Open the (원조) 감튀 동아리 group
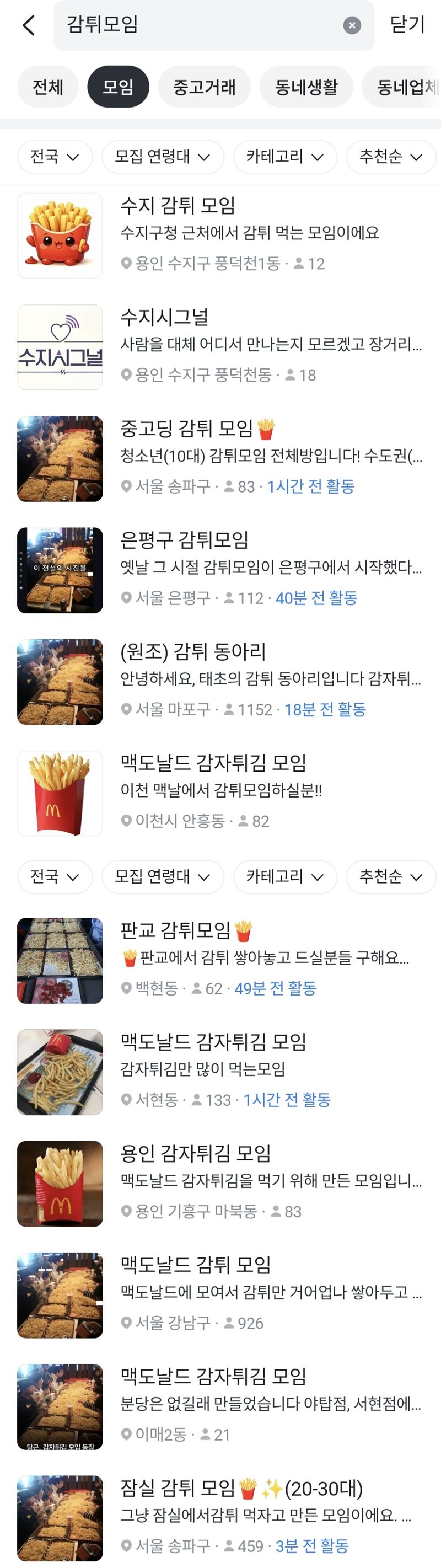Screen dimensions: 441x1568 (x=193, y=652)
